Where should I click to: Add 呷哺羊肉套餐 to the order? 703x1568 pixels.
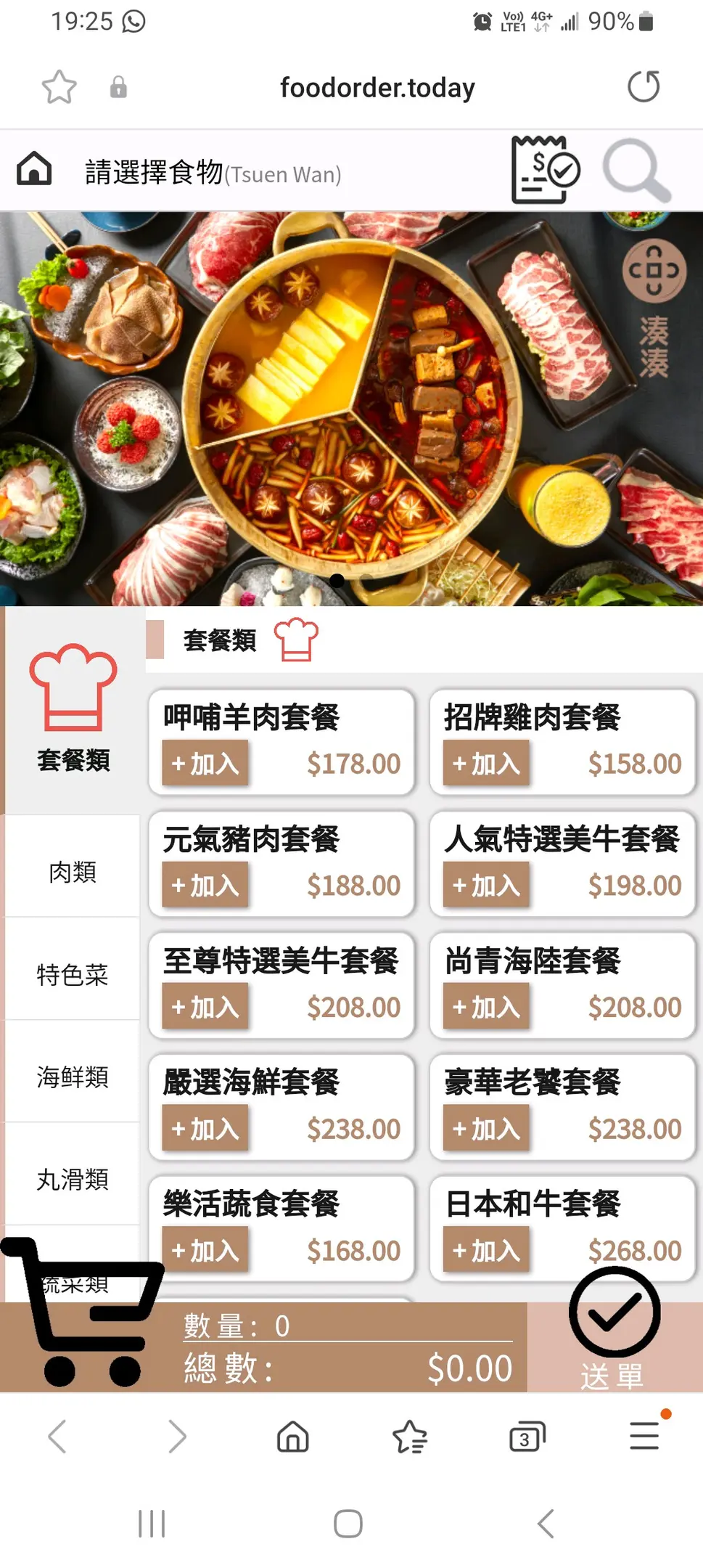[x=205, y=764]
